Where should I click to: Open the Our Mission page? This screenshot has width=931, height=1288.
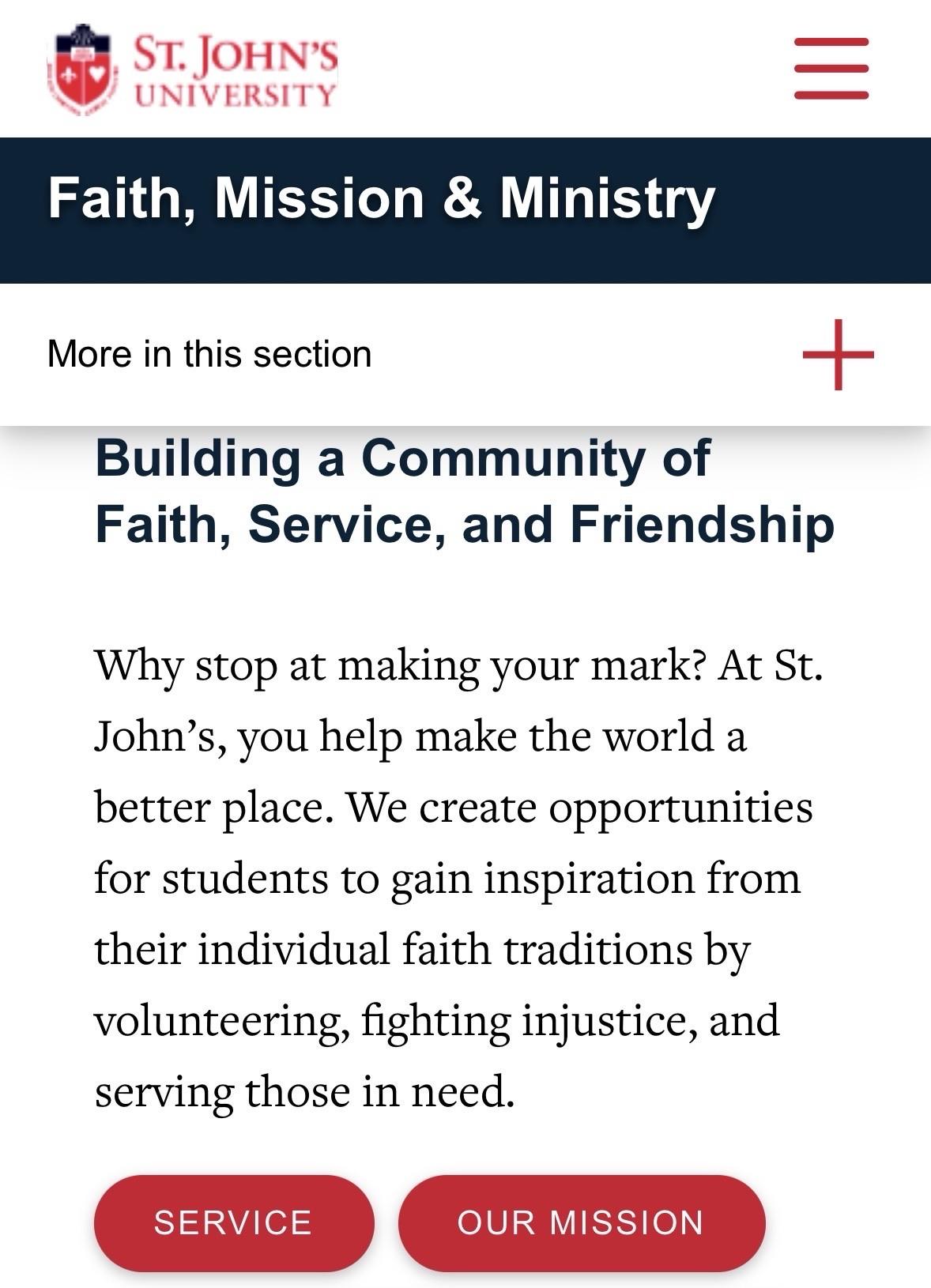[x=581, y=1222]
